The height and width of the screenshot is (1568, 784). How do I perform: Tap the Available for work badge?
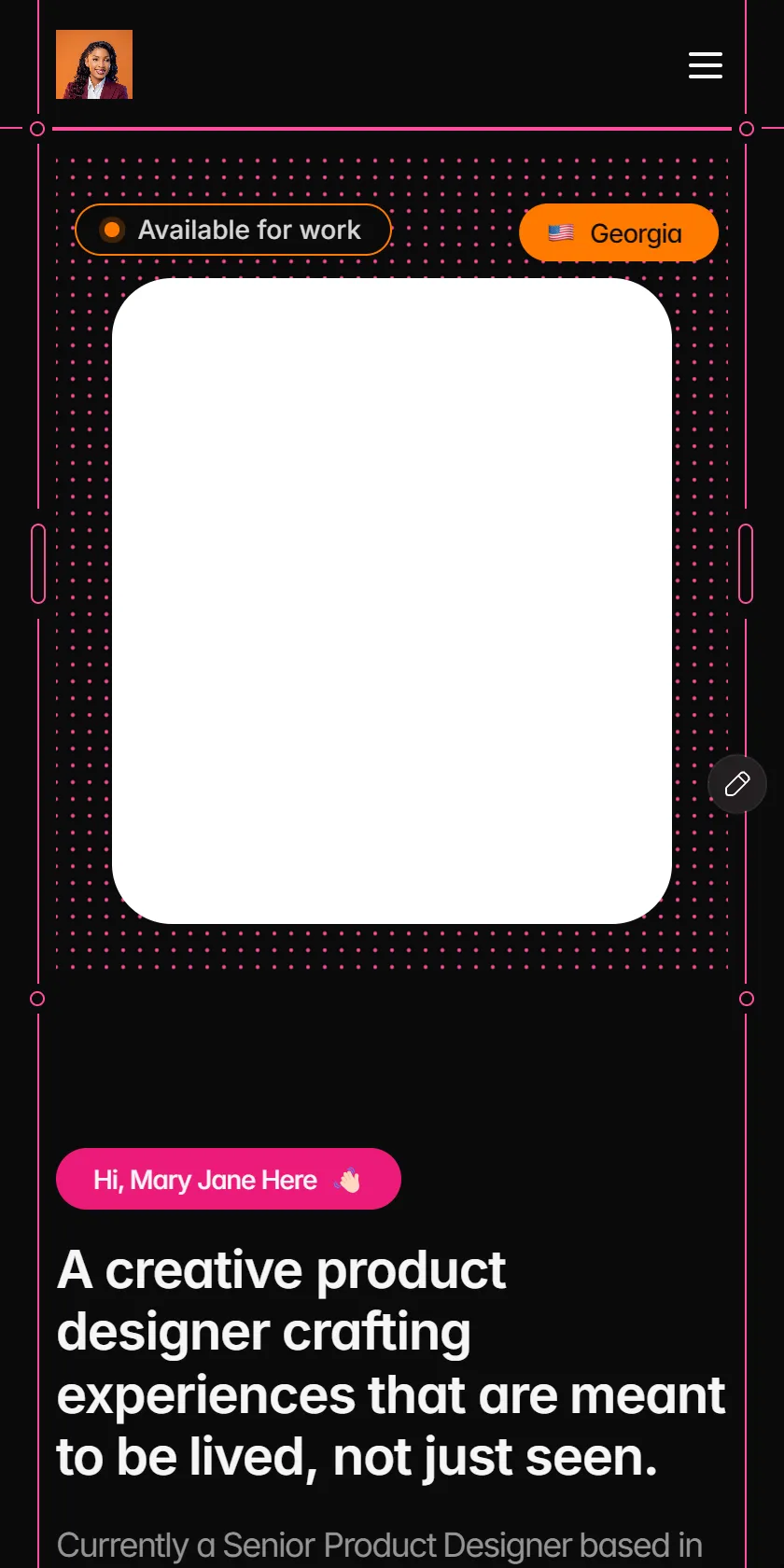(x=233, y=230)
